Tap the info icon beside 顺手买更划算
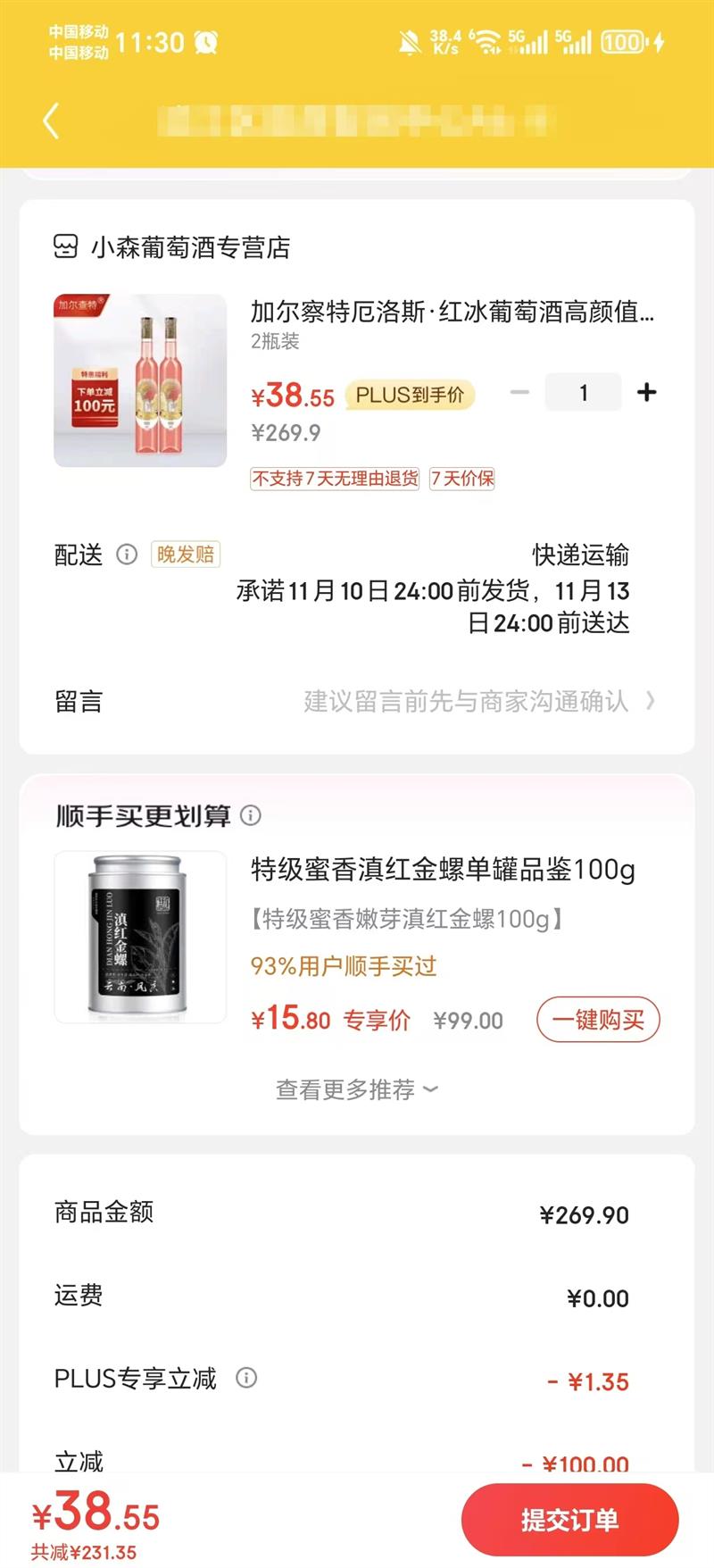 pyautogui.click(x=253, y=815)
